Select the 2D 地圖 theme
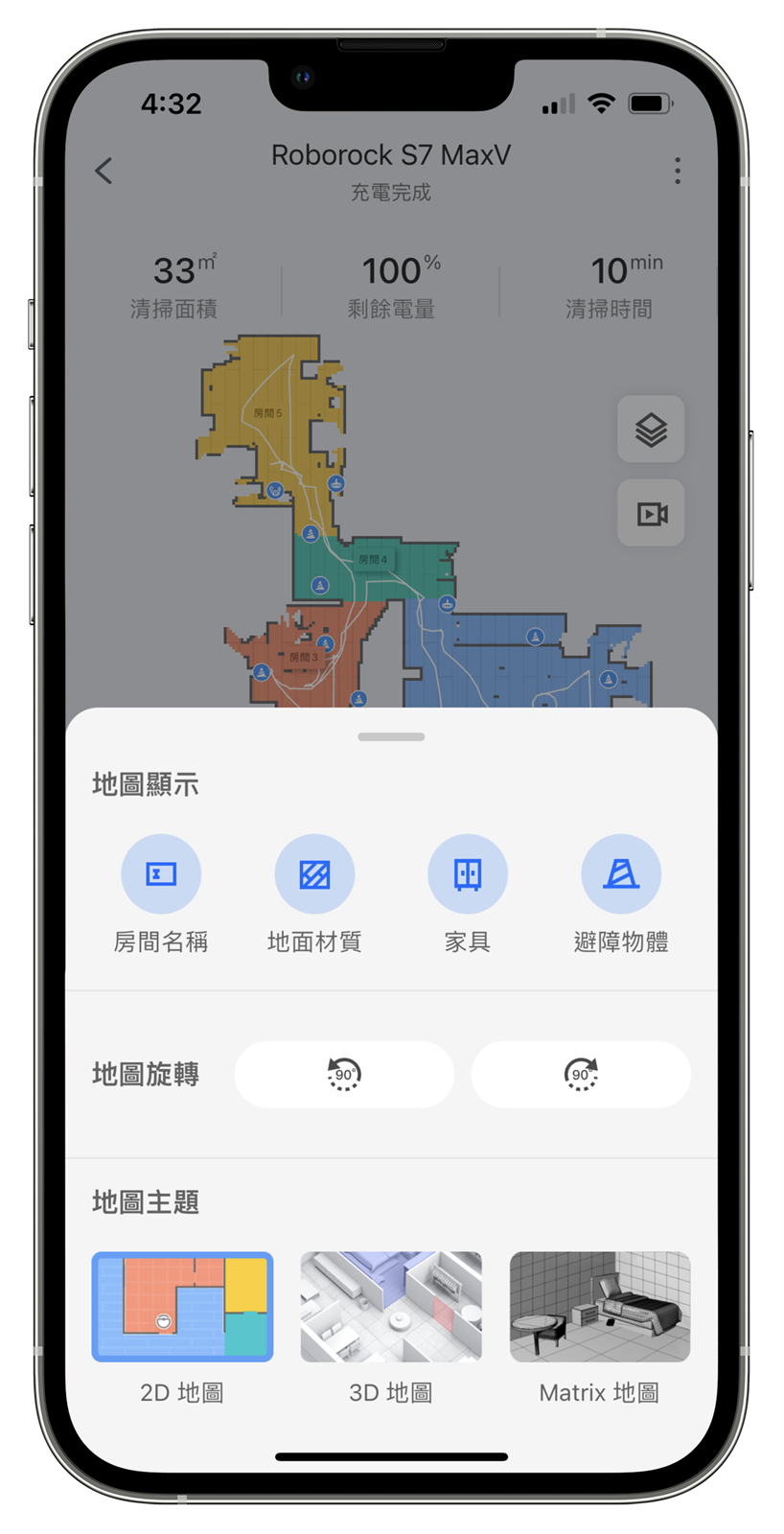Viewport: 784px width, 1534px height. (x=182, y=1306)
